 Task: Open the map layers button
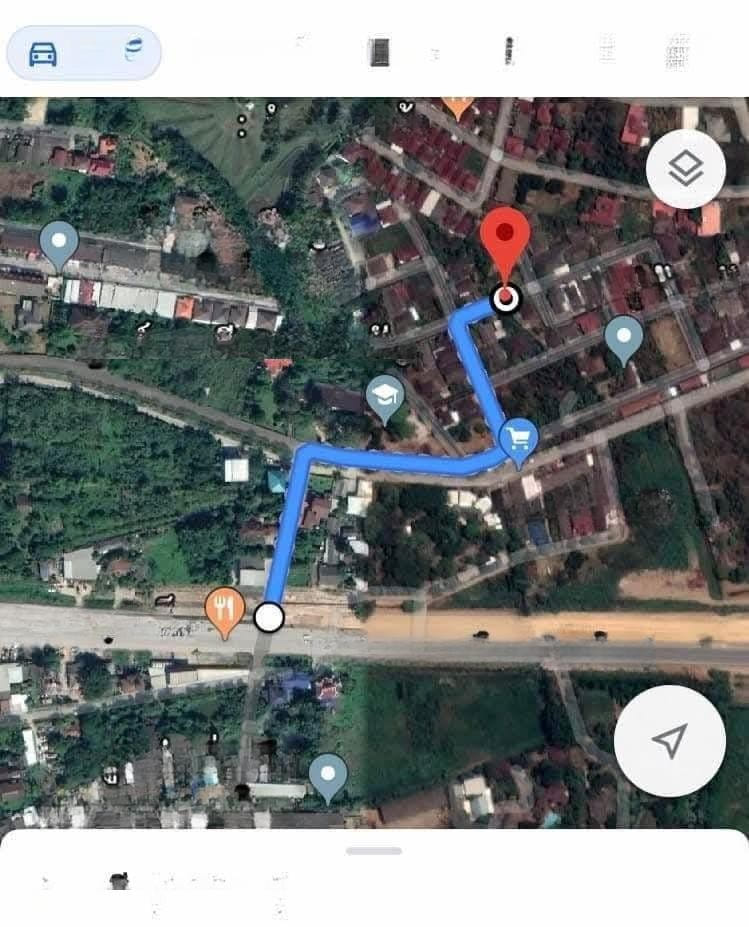[685, 168]
